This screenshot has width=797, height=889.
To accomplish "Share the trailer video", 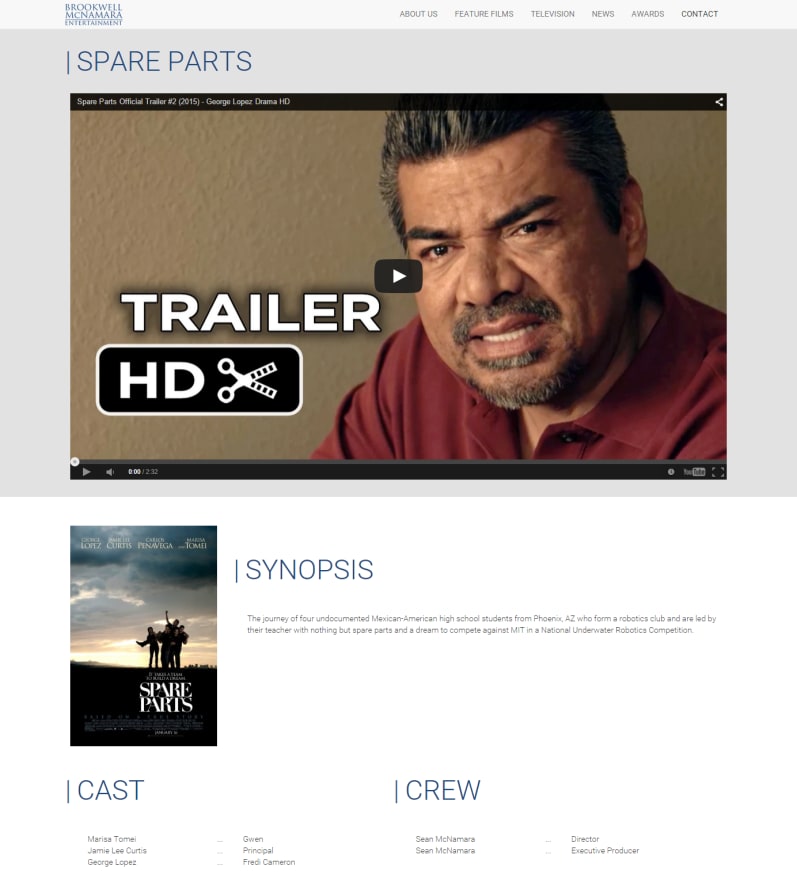I will pos(718,102).
